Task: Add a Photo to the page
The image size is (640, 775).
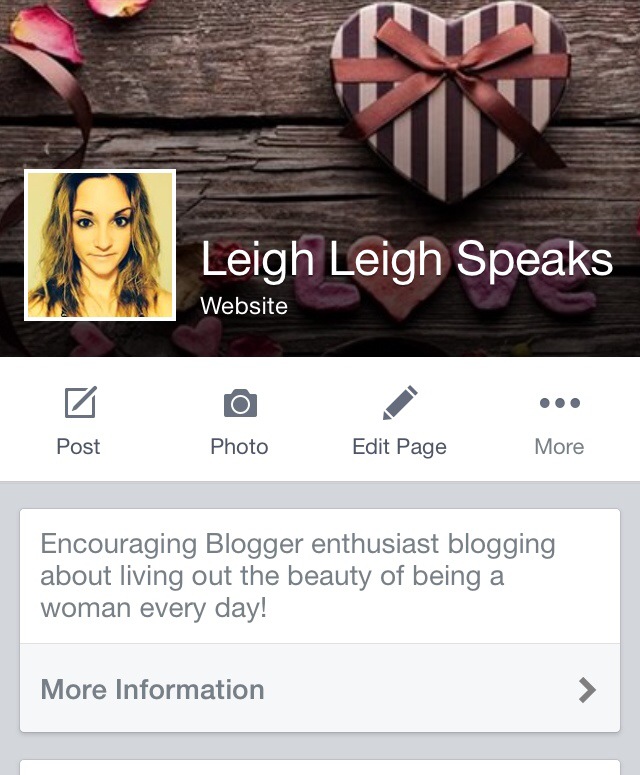Action: coord(239,420)
